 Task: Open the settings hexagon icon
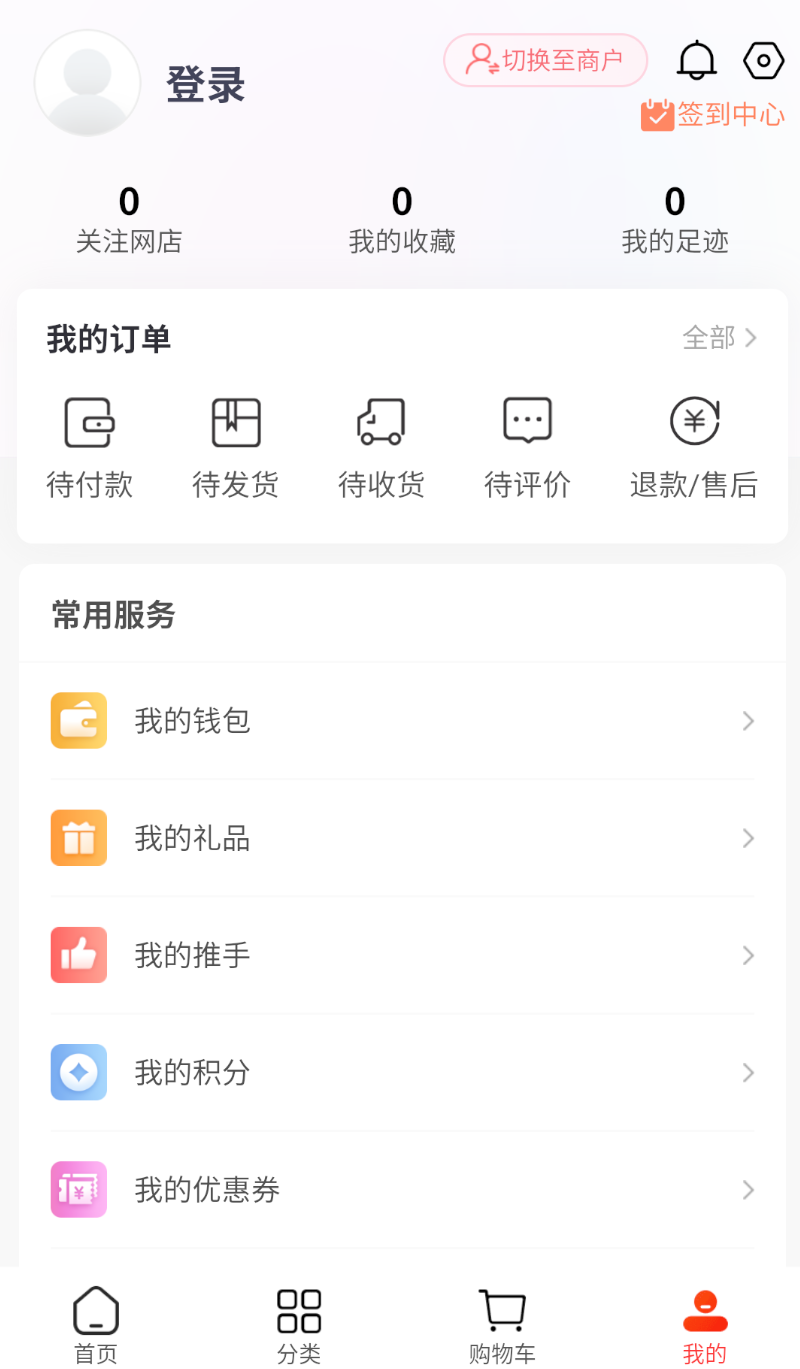(764, 61)
